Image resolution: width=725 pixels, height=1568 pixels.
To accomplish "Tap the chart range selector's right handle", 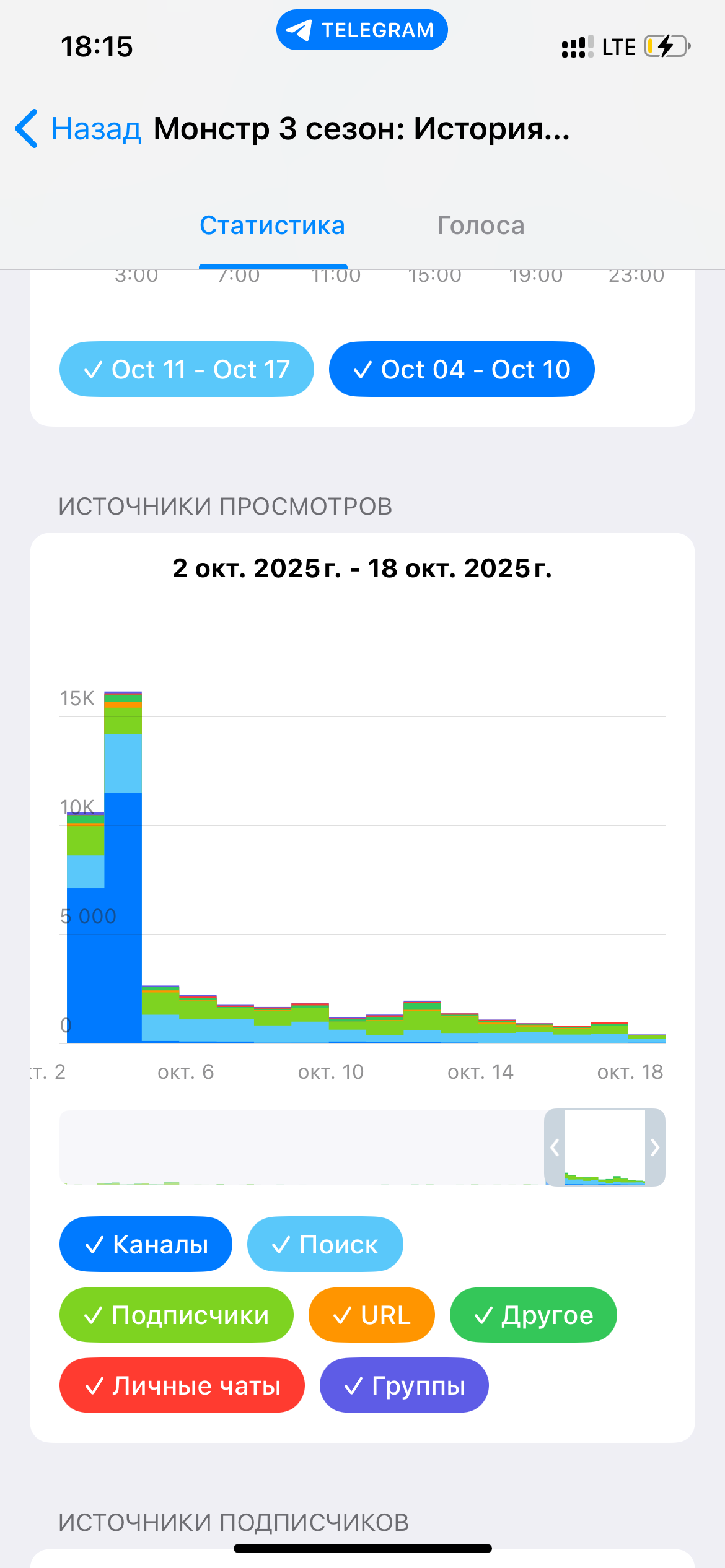I will [x=655, y=1148].
